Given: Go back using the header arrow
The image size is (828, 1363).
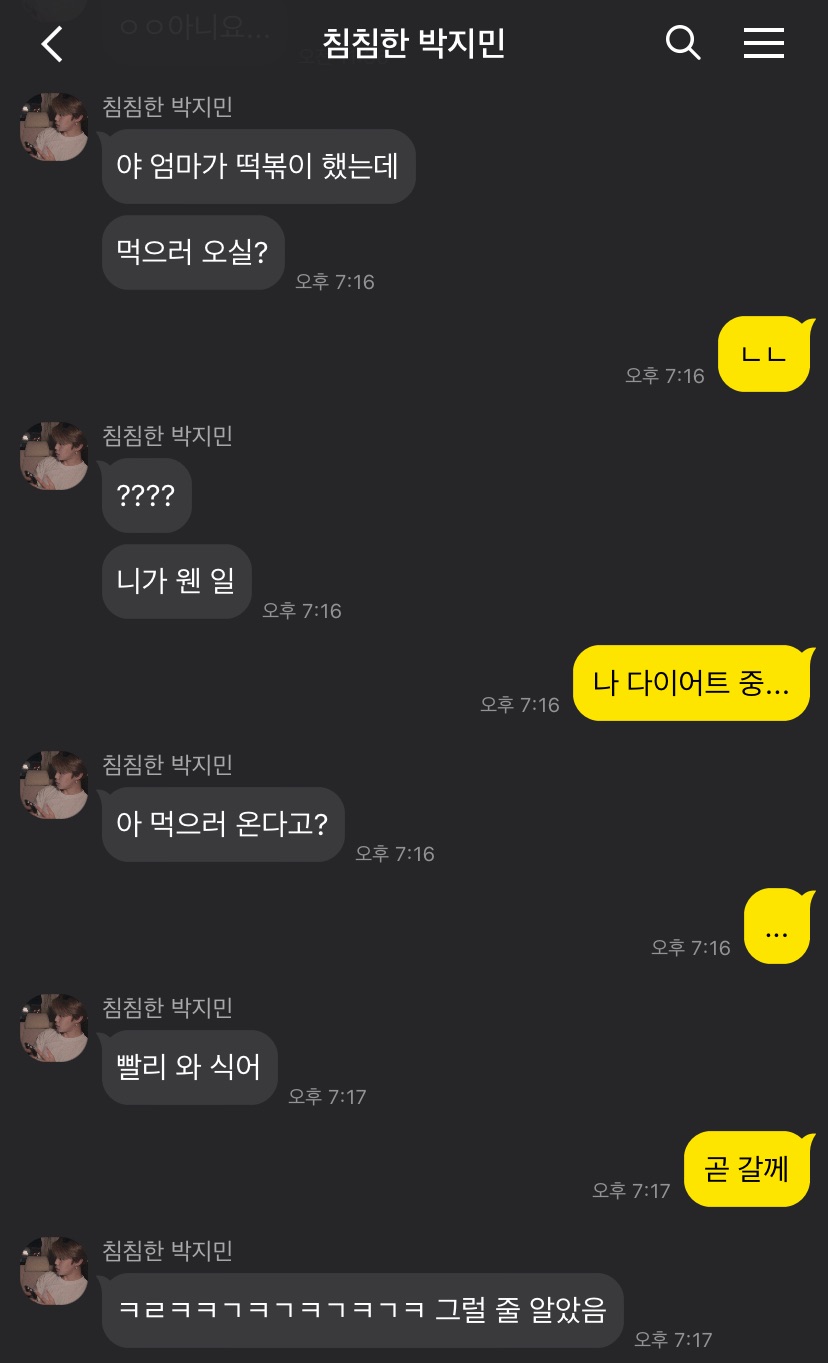Looking at the screenshot, I should point(52,44).
